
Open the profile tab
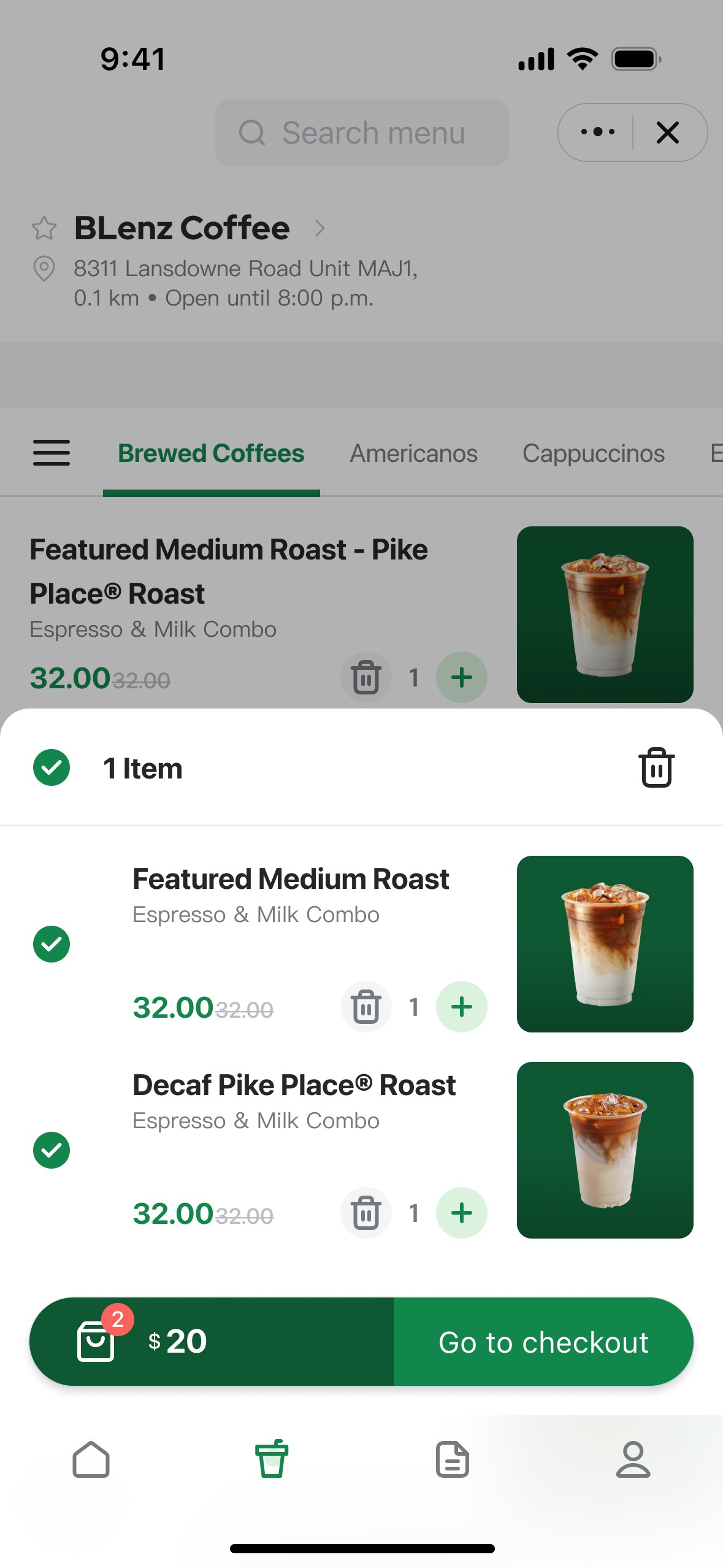[x=633, y=1459]
